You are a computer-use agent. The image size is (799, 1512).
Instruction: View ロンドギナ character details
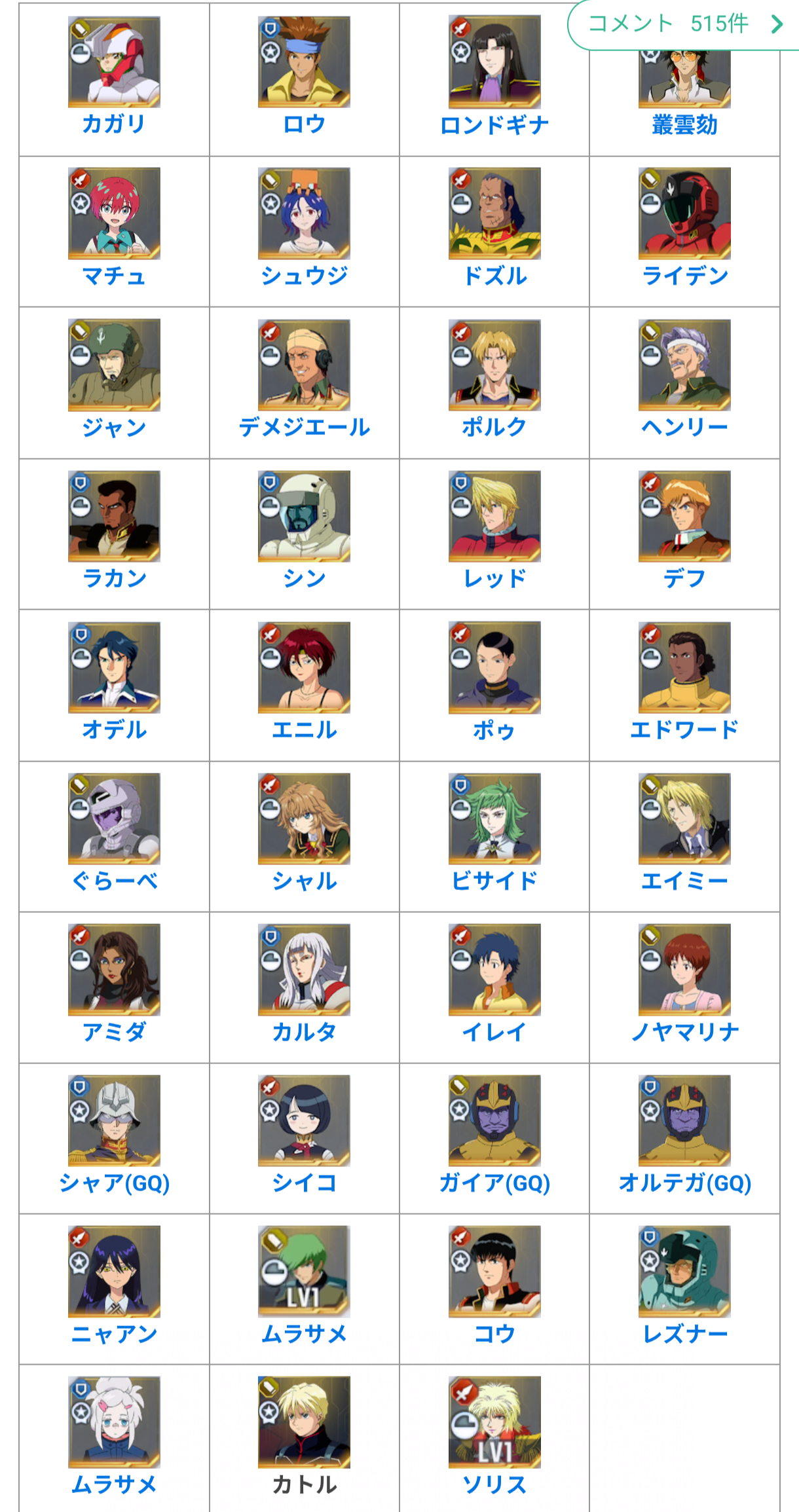494,124
